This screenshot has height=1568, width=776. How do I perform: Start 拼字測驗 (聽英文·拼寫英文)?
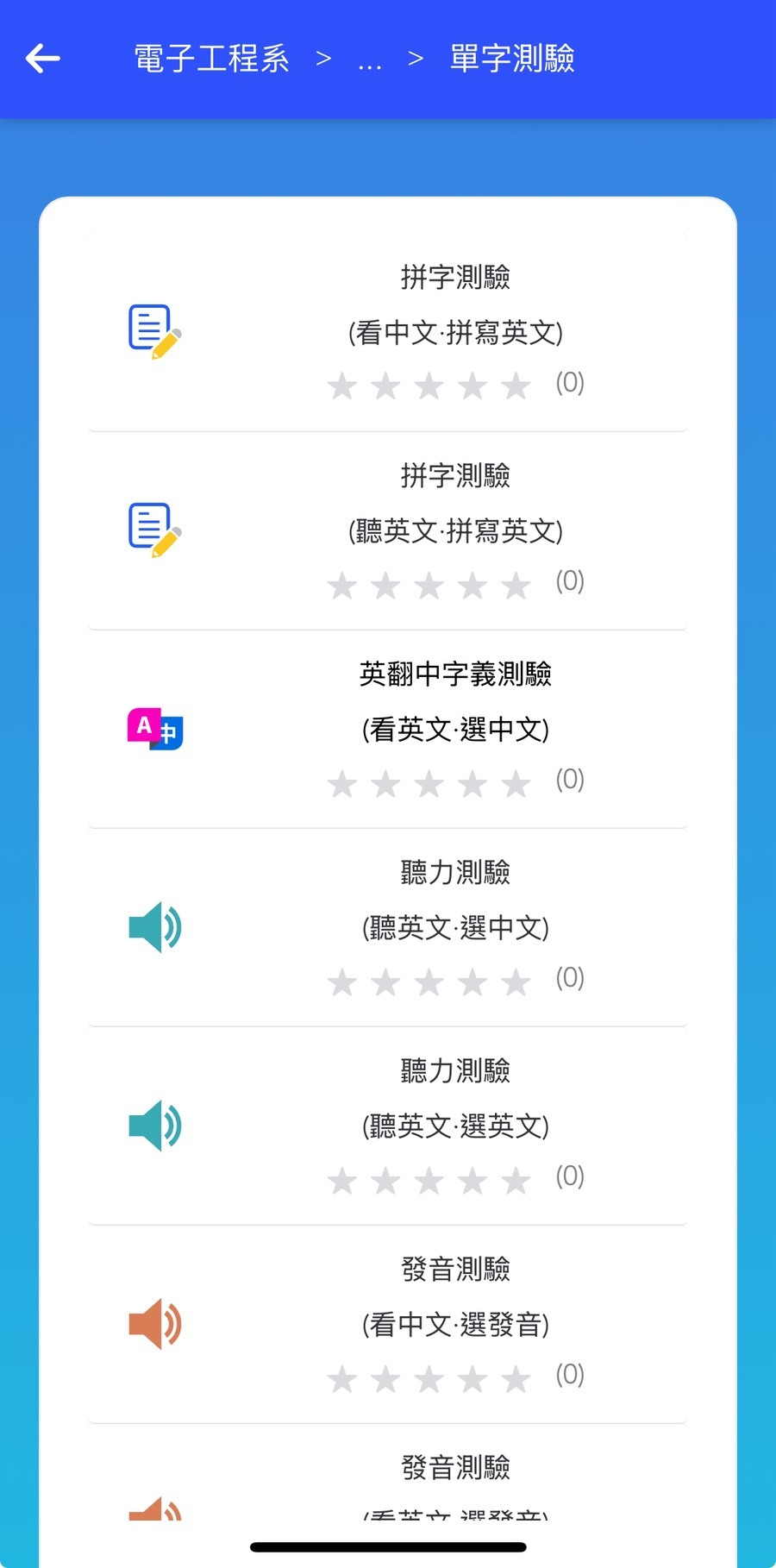pyautogui.click(x=388, y=530)
